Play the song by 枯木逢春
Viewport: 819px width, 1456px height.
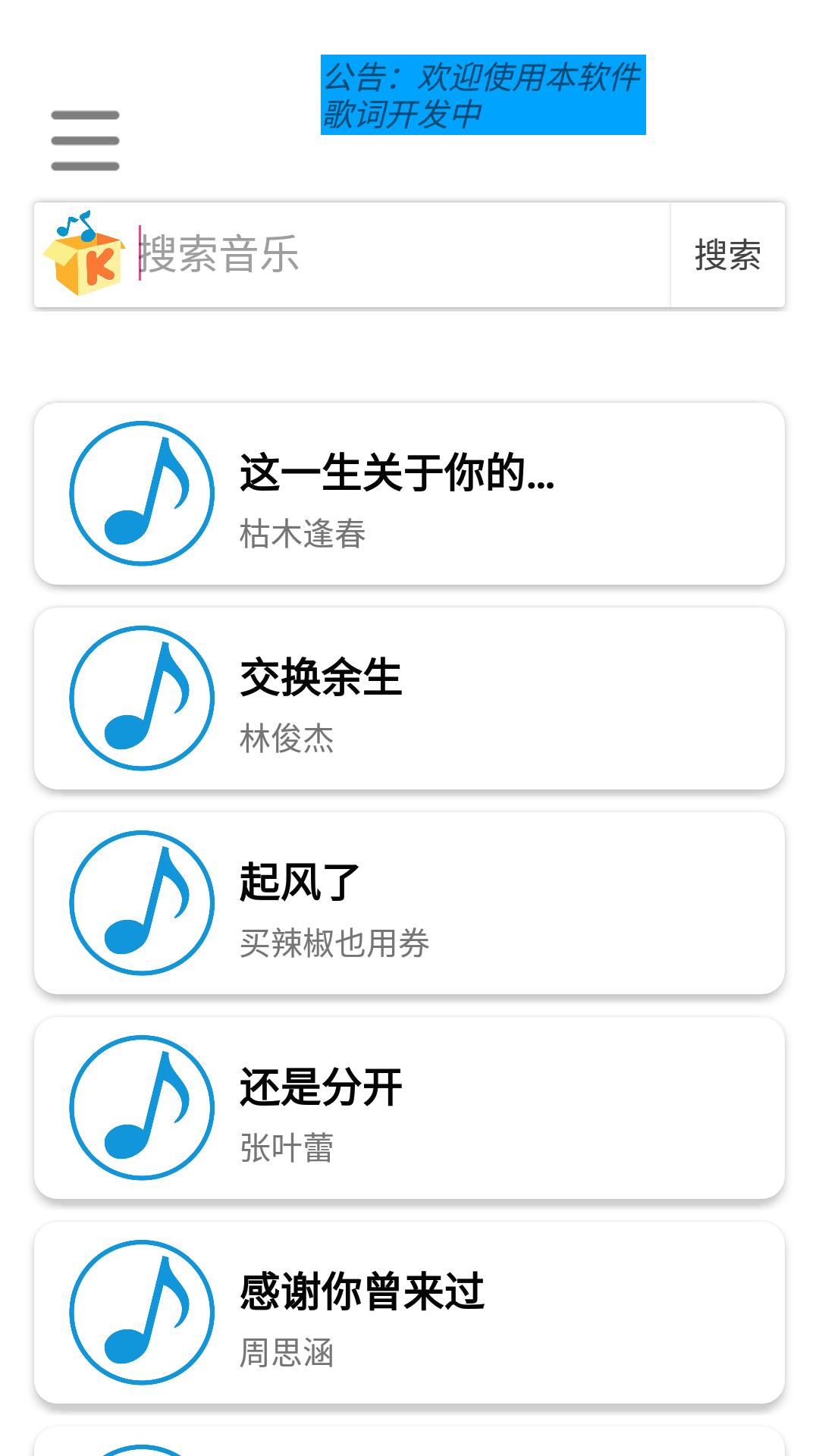[x=409, y=494]
